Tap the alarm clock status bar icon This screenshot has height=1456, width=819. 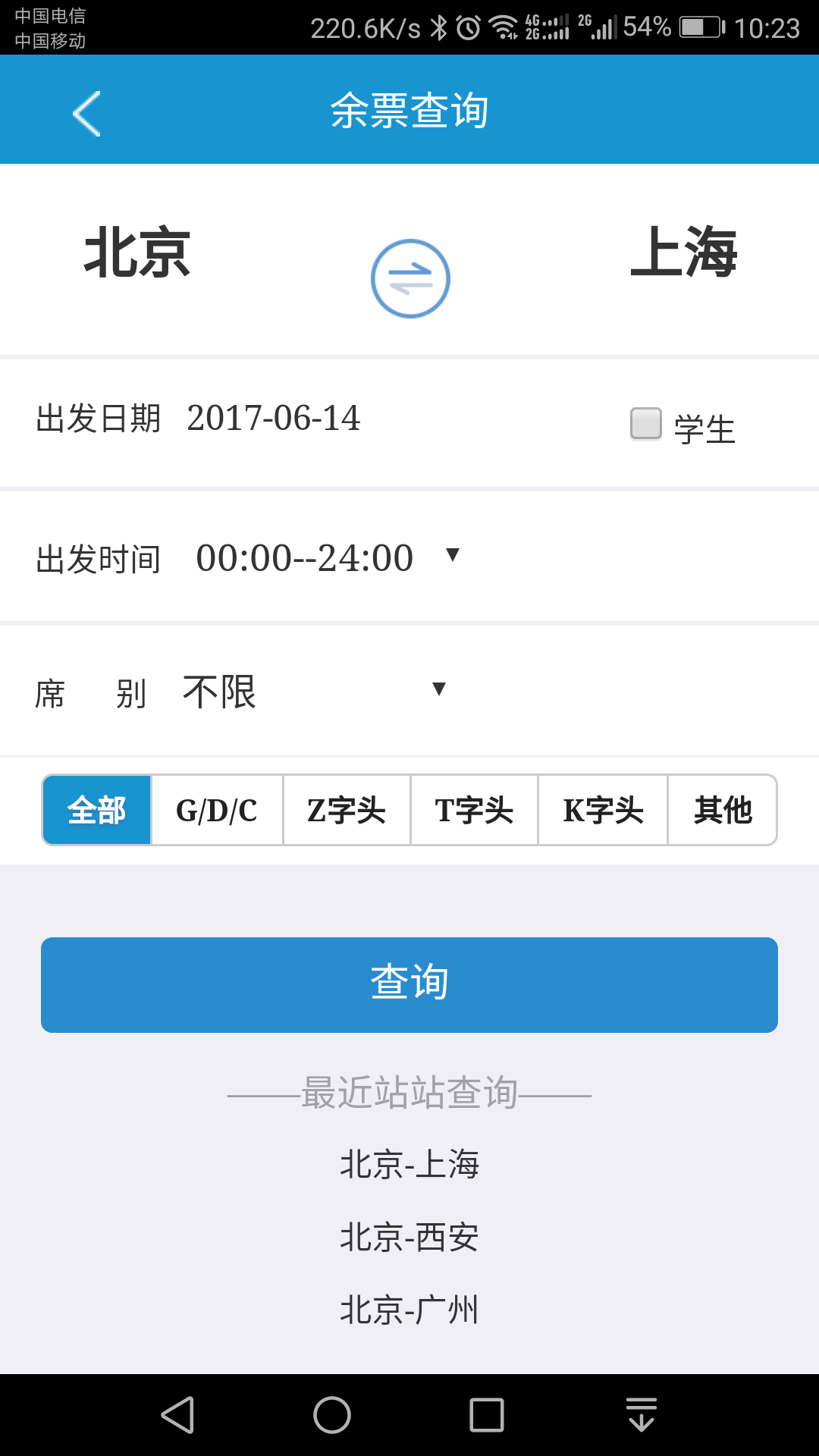pos(468,25)
